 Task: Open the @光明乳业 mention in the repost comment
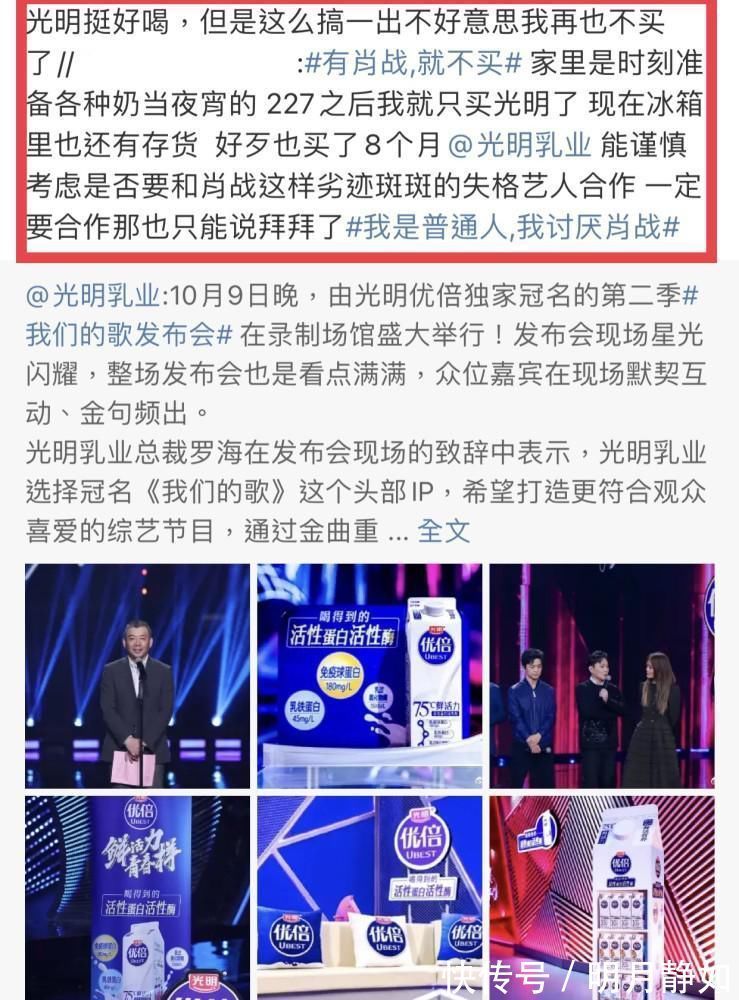[x=520, y=146]
